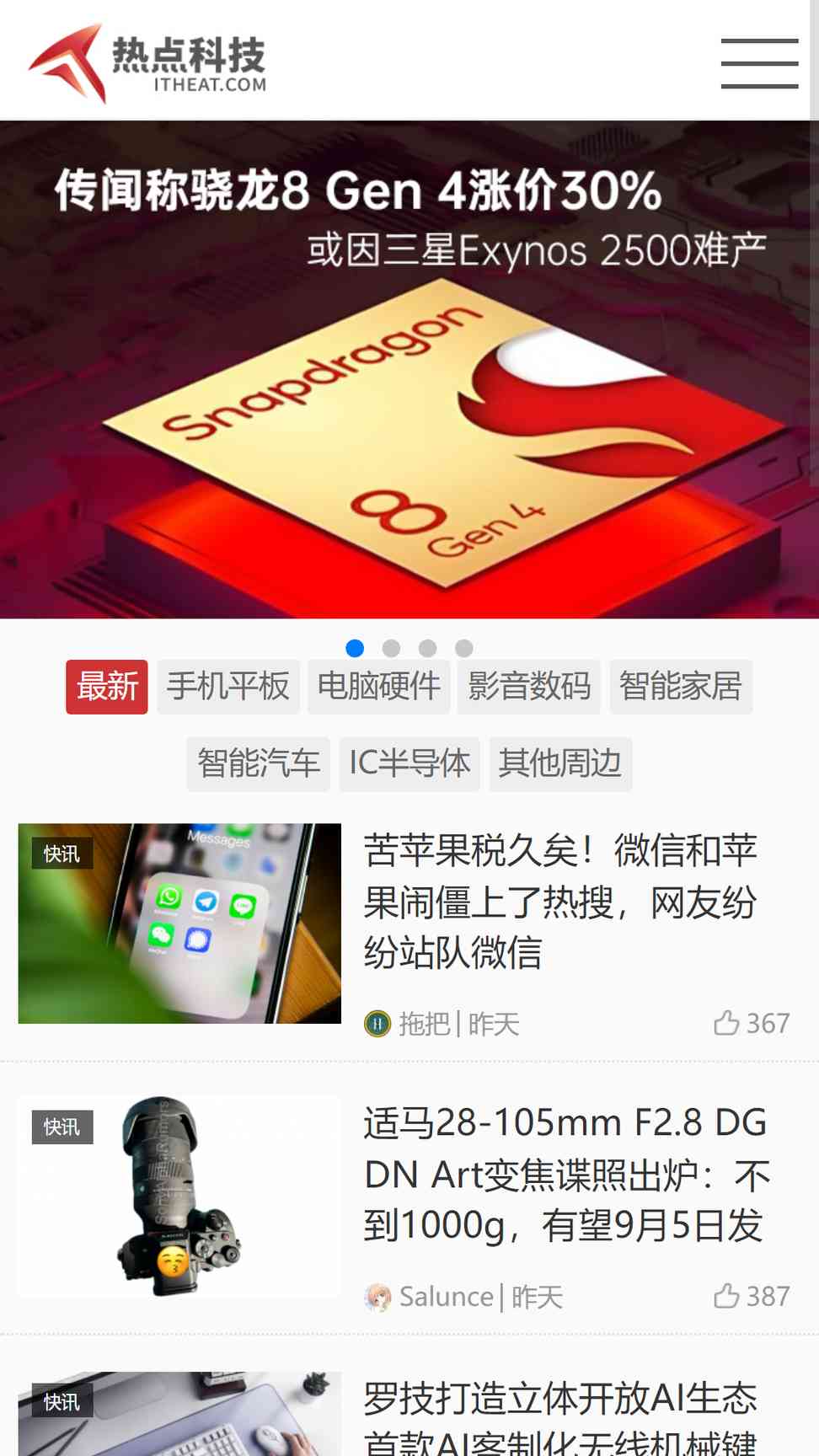Screen dimensions: 819x1456
Task: Open the 罗技 AI生态 article
Action: (560, 1416)
